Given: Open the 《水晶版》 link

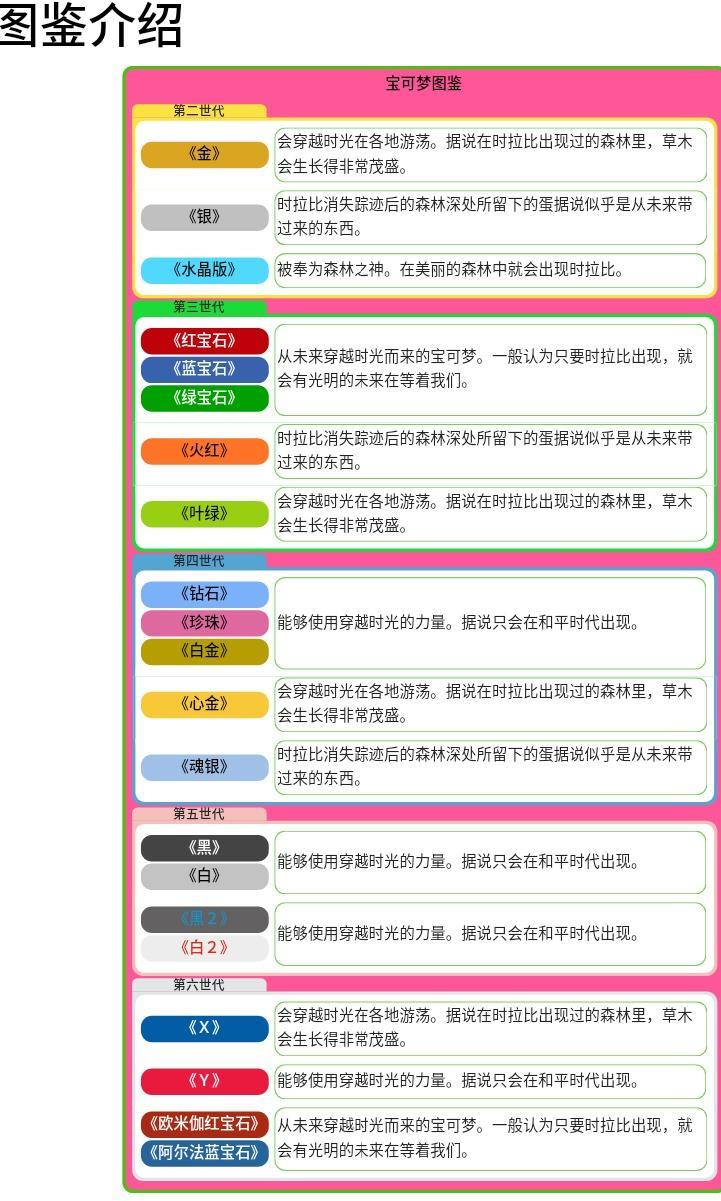Looking at the screenshot, I should point(204,269).
